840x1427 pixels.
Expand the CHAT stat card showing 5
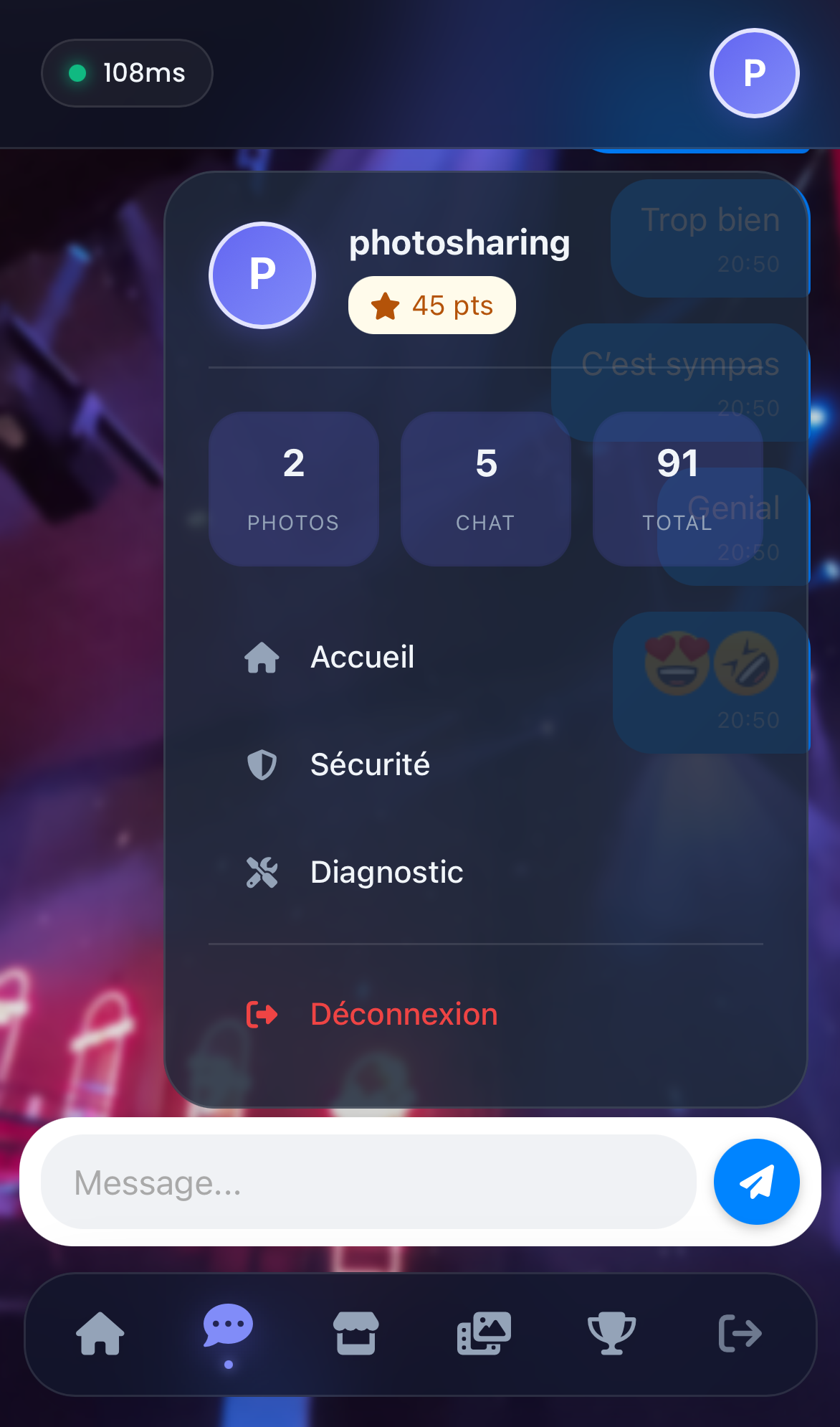point(485,489)
